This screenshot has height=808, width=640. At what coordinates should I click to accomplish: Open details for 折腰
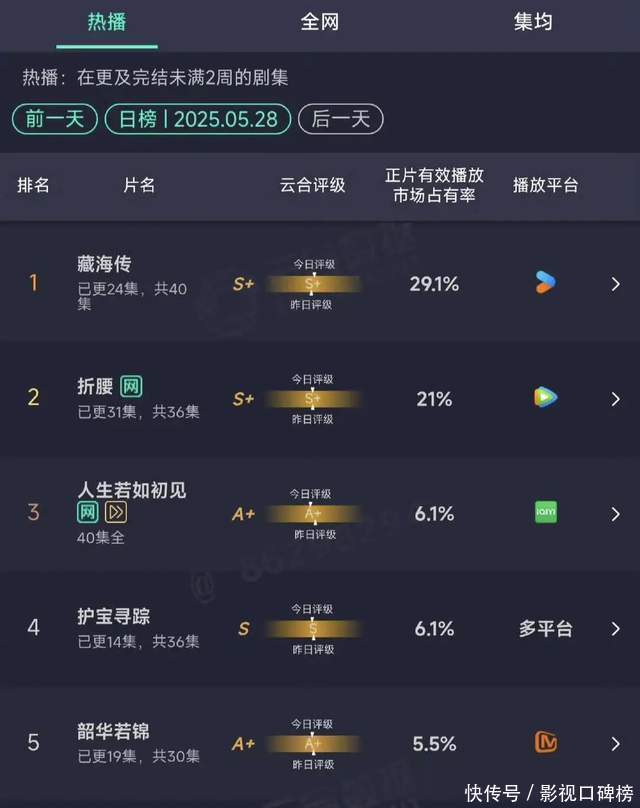coord(616,399)
